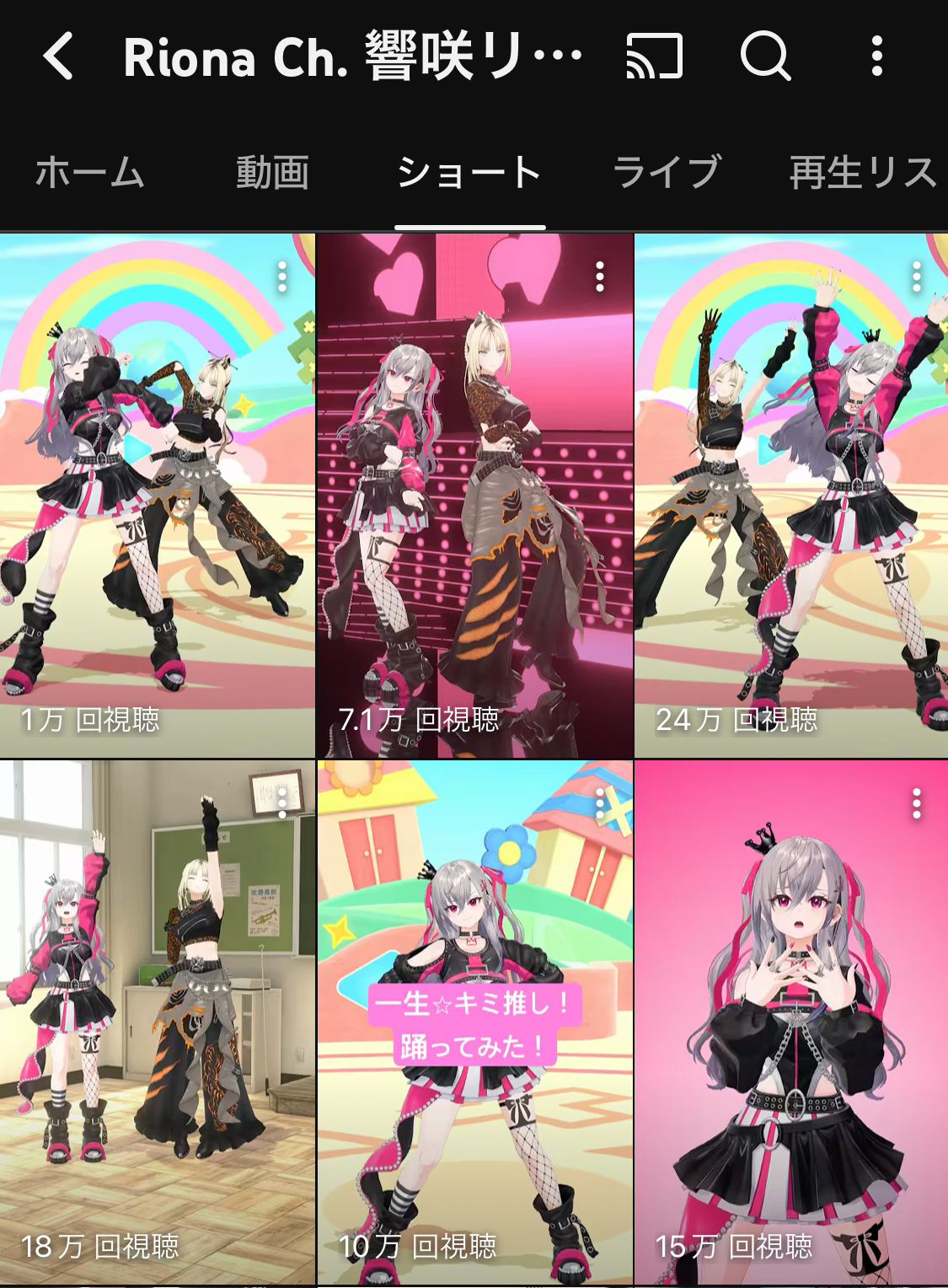Viewport: 948px width, 1288px height.
Task: Open the cast to device icon
Action: tap(654, 56)
